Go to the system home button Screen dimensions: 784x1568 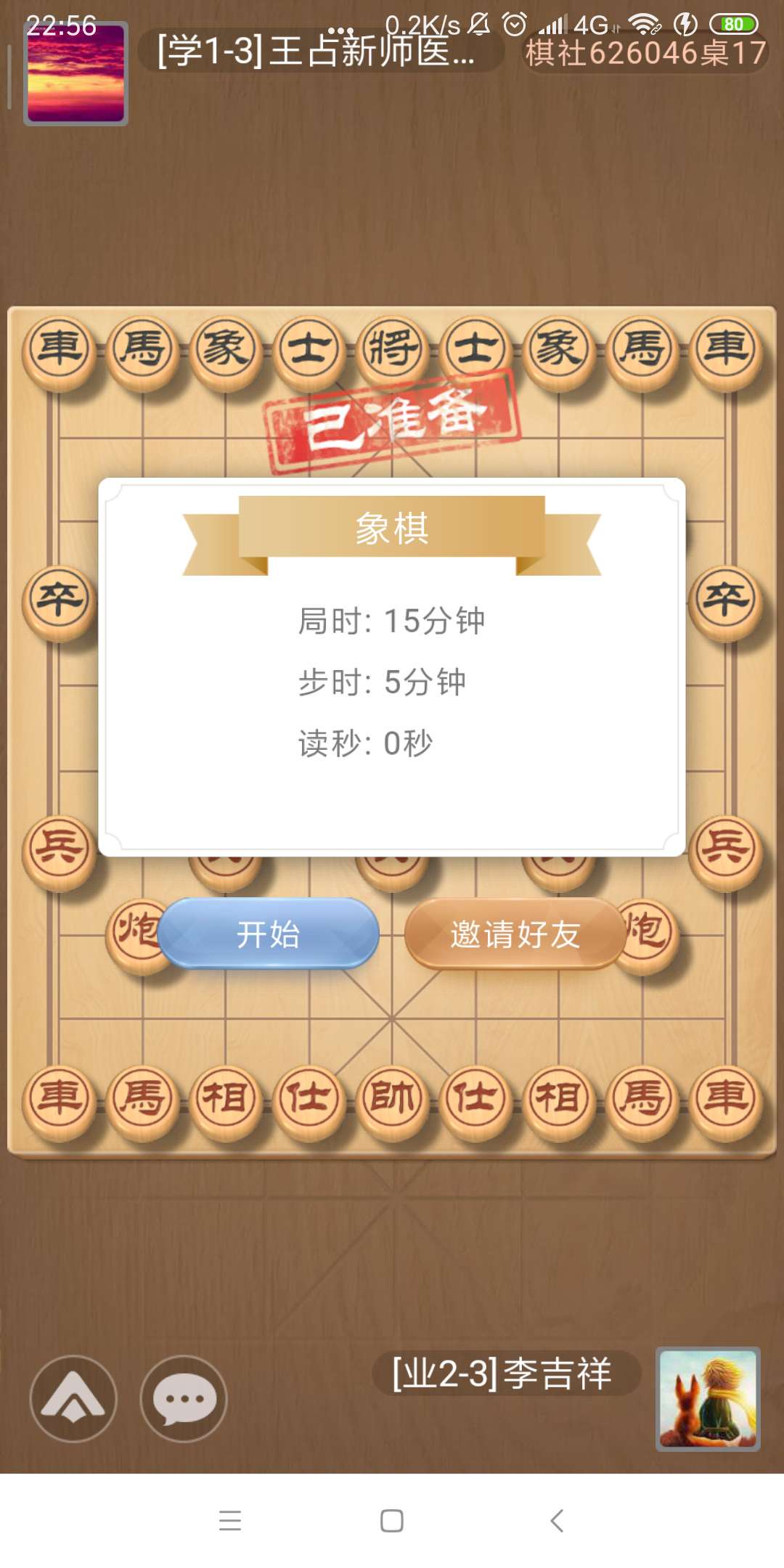(392, 1520)
